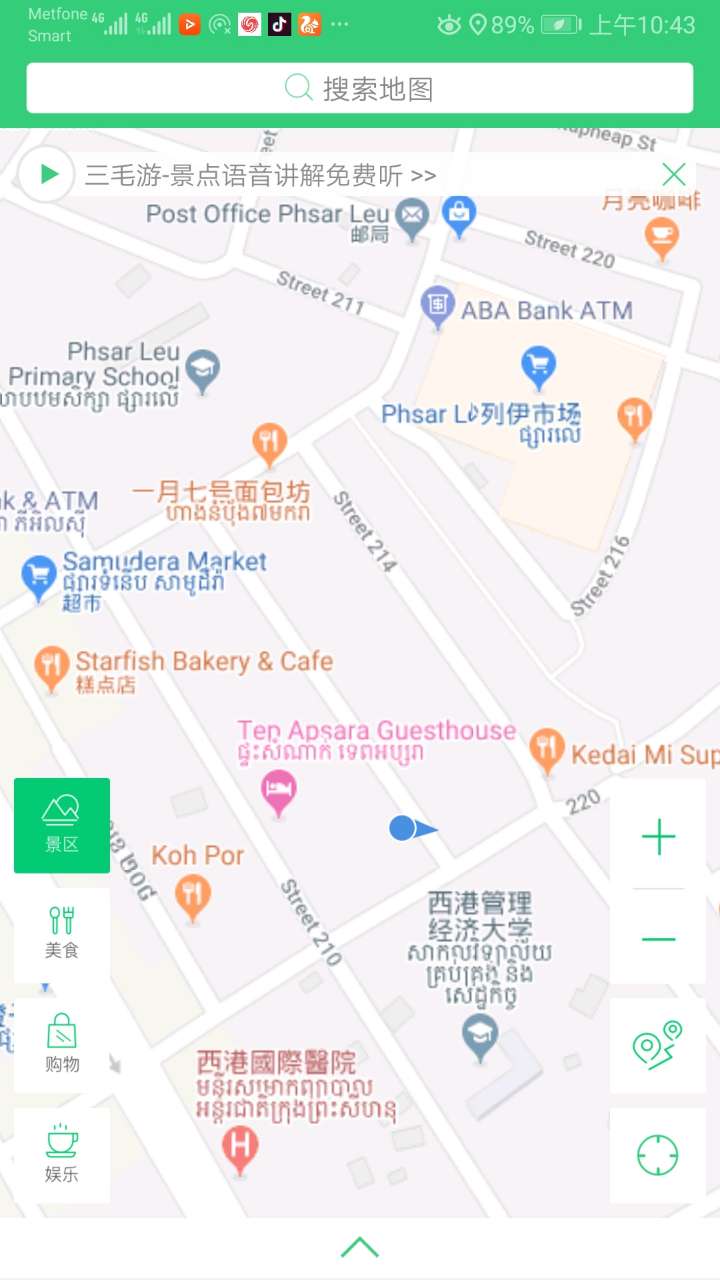Viewport: 720px width, 1280px height.
Task: Open the 三毛游-景点语音讲解免费听 link
Action: point(260,176)
